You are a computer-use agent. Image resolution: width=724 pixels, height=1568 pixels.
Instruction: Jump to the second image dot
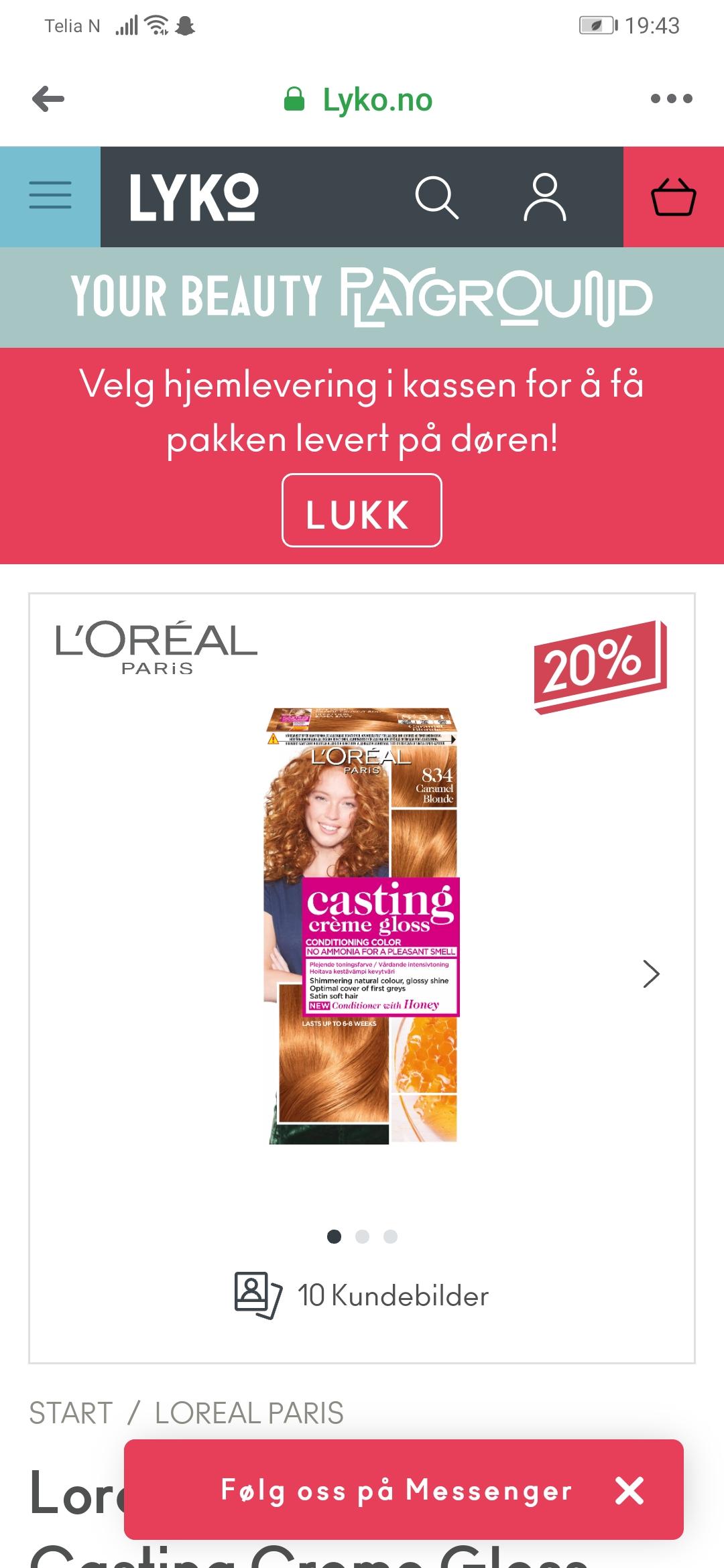(363, 1236)
